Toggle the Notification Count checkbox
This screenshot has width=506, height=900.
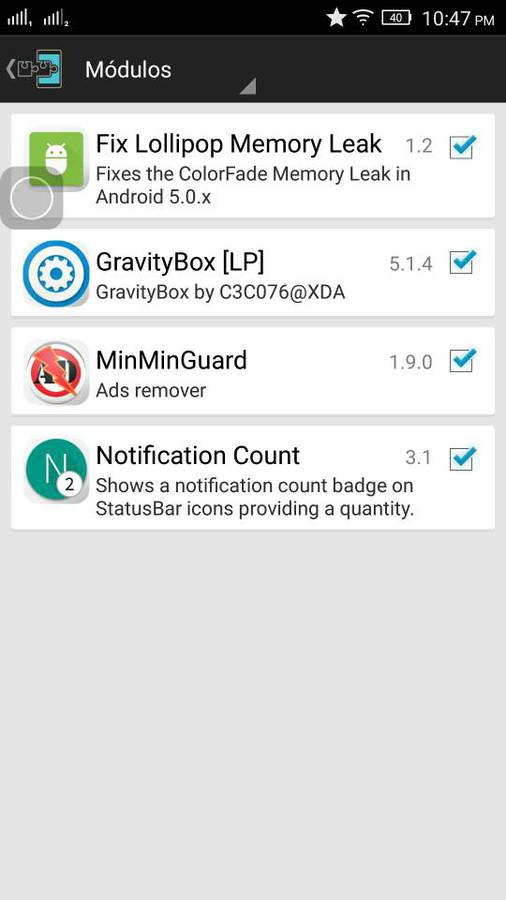[462, 459]
